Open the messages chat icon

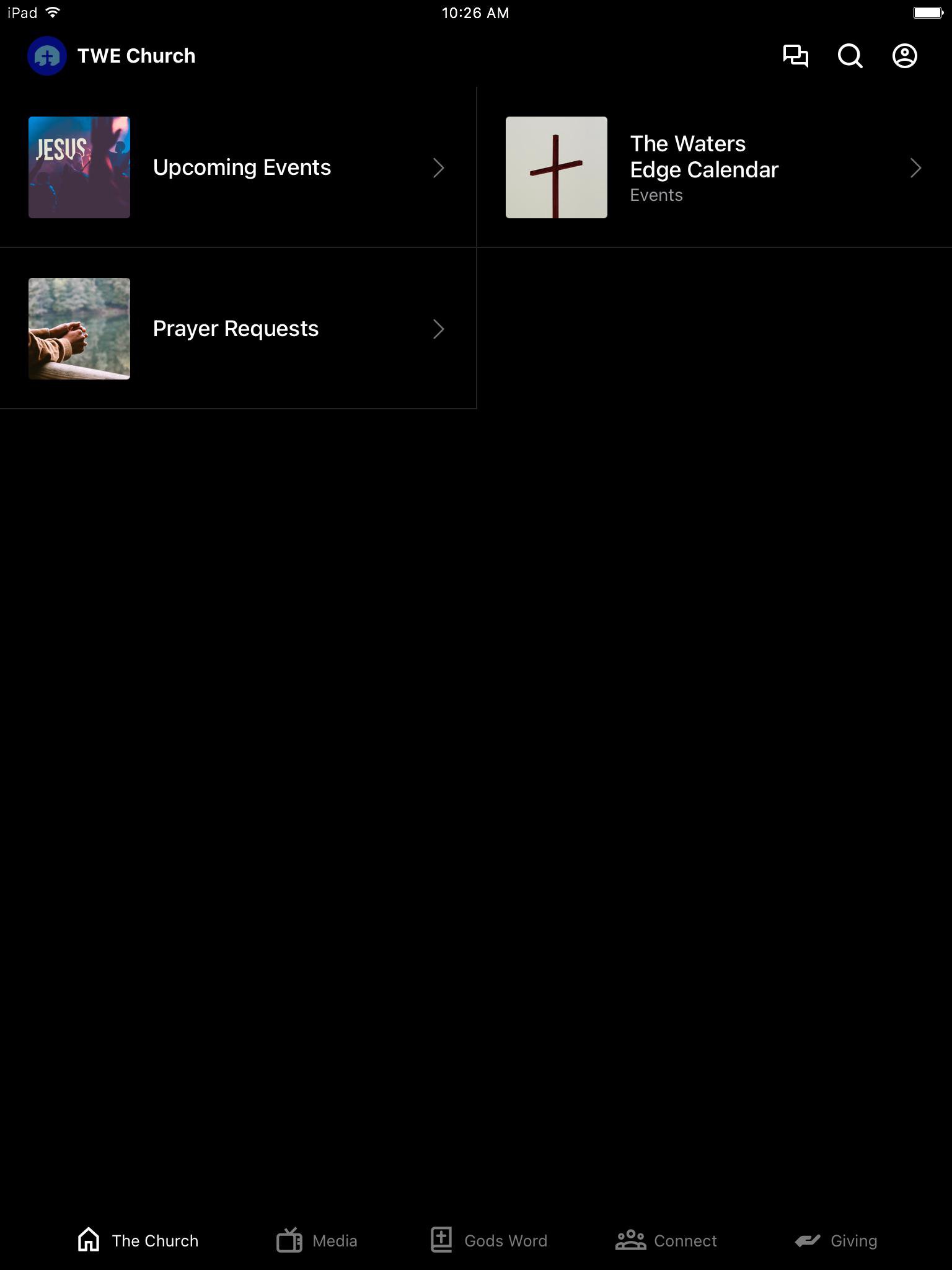[795, 56]
